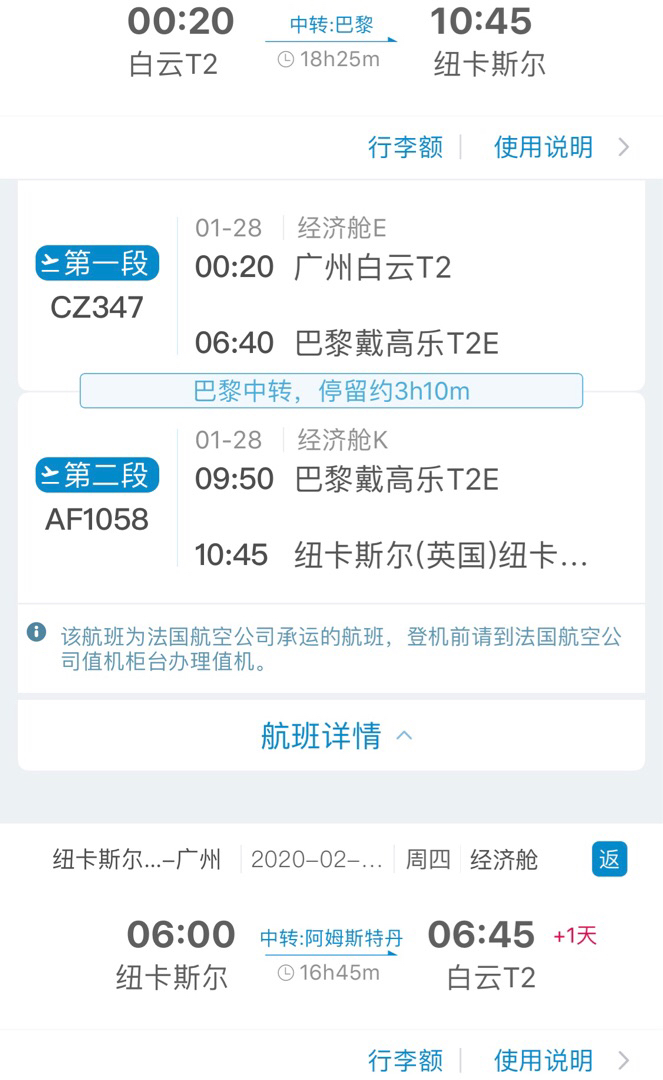
Task: Open 使用说明 for the return flight
Action: coord(543,1060)
